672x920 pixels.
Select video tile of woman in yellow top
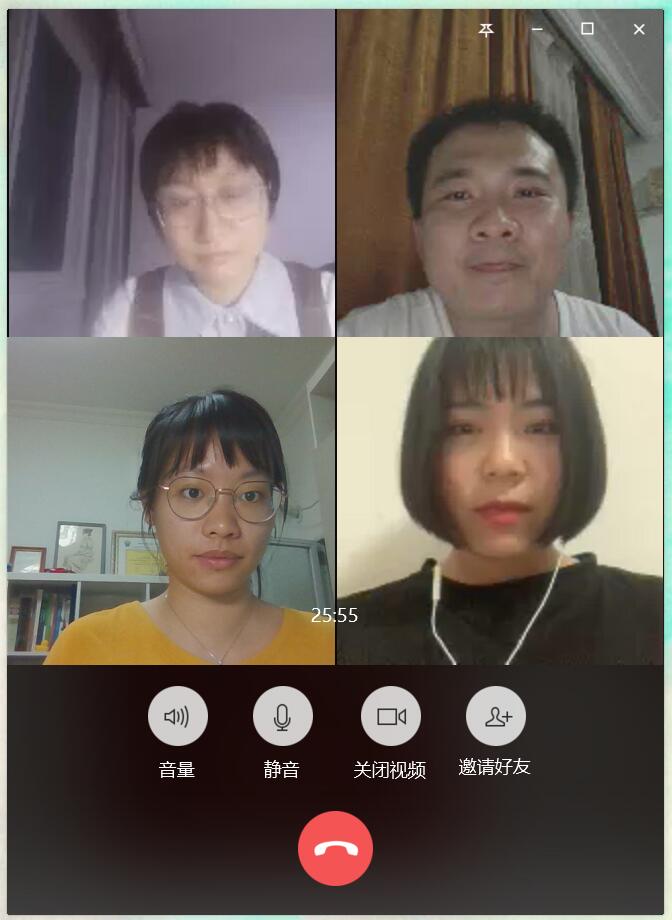coord(171,501)
